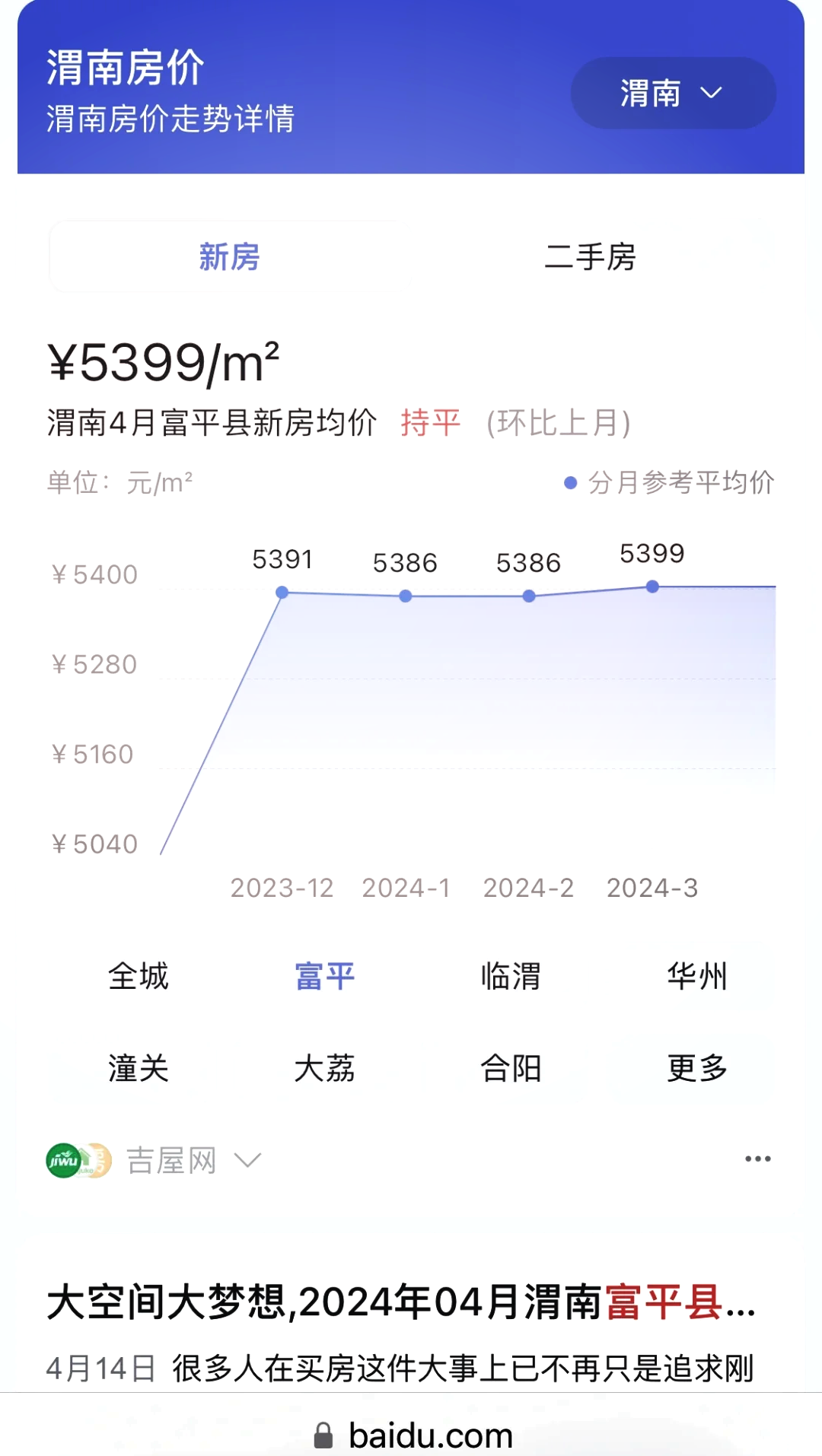Tap the 2024-1 chart point labeled 5386
Screen dimensions: 822x1456
click(406, 596)
